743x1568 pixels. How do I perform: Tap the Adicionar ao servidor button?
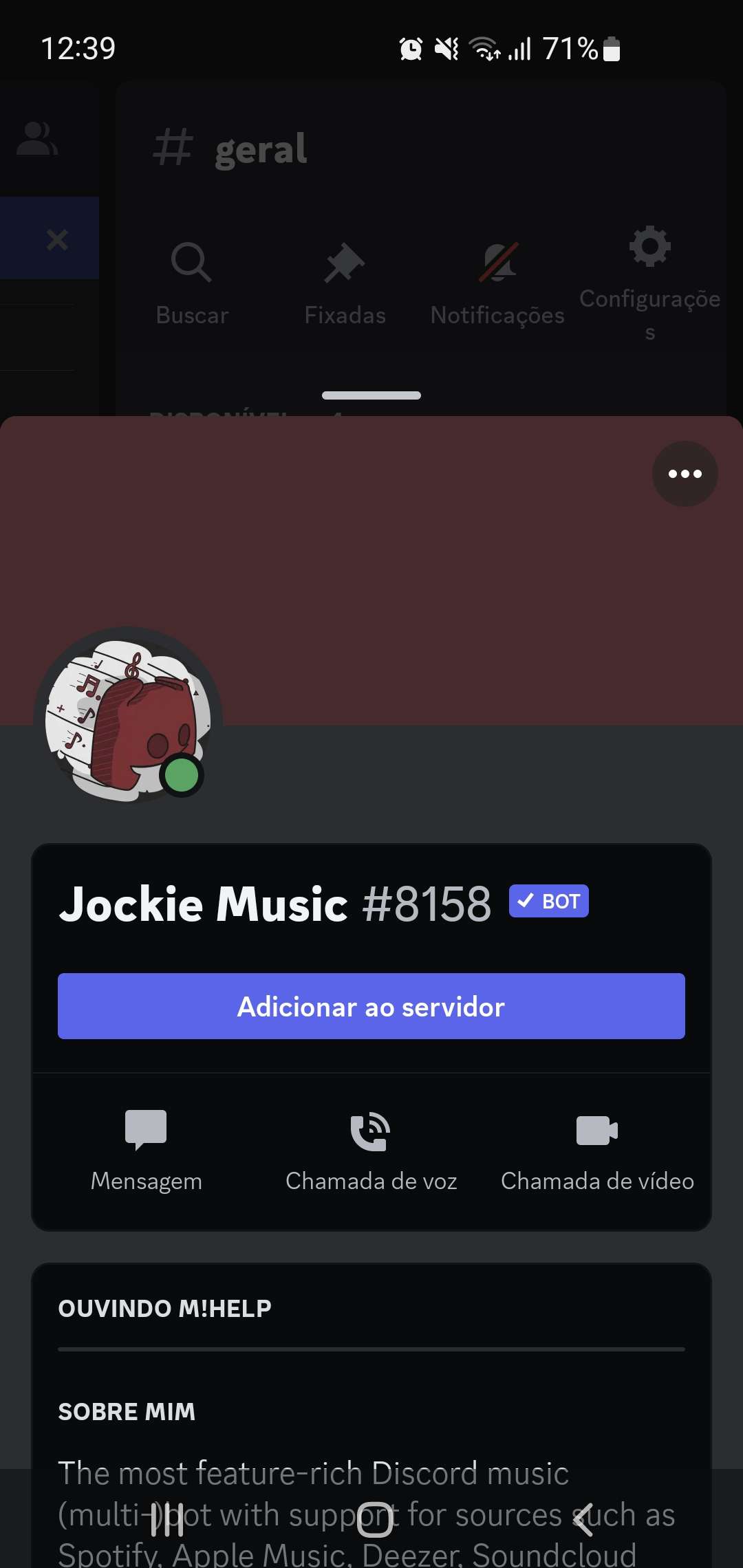point(371,1006)
